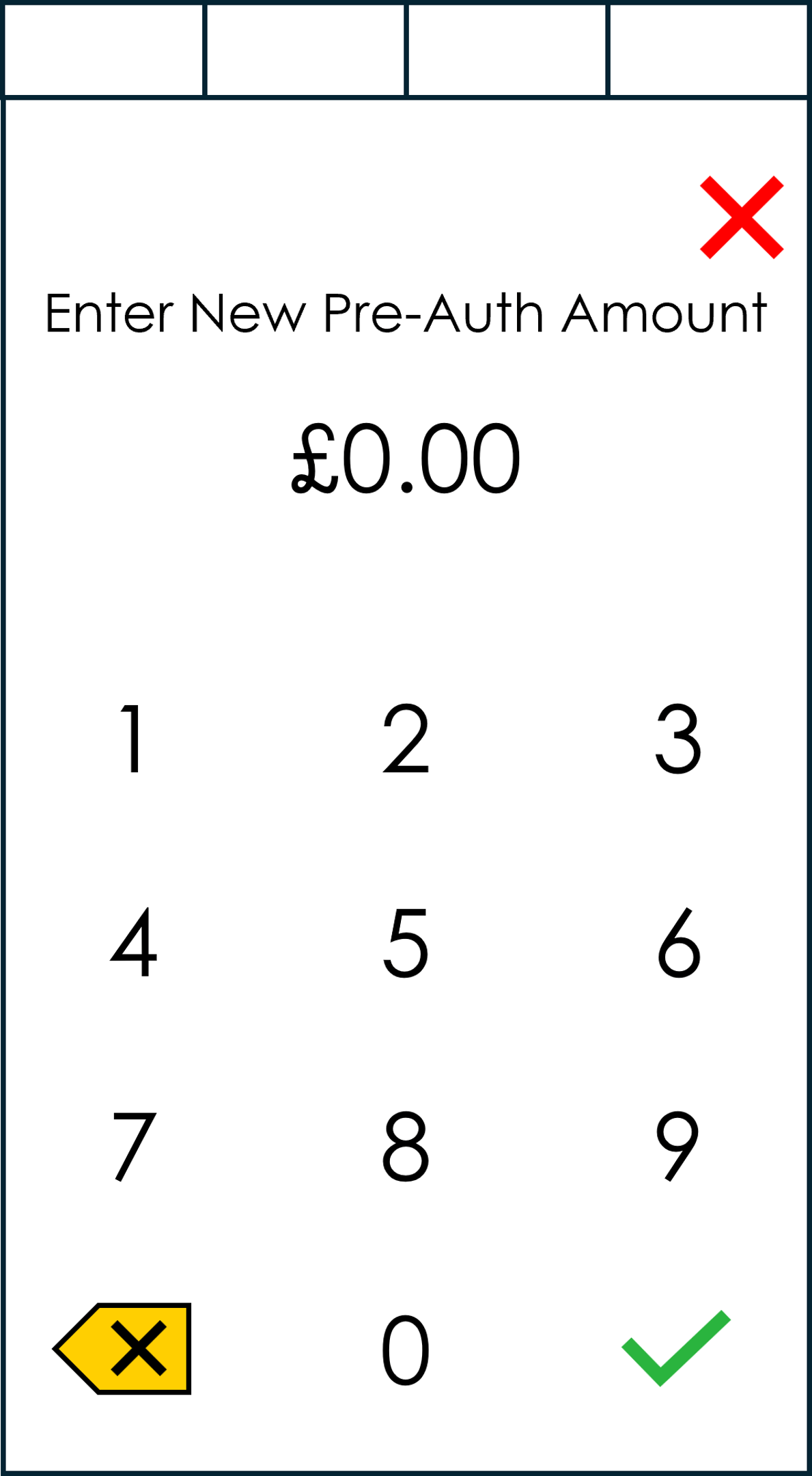Enter digit 1 on the keypad

click(132, 739)
